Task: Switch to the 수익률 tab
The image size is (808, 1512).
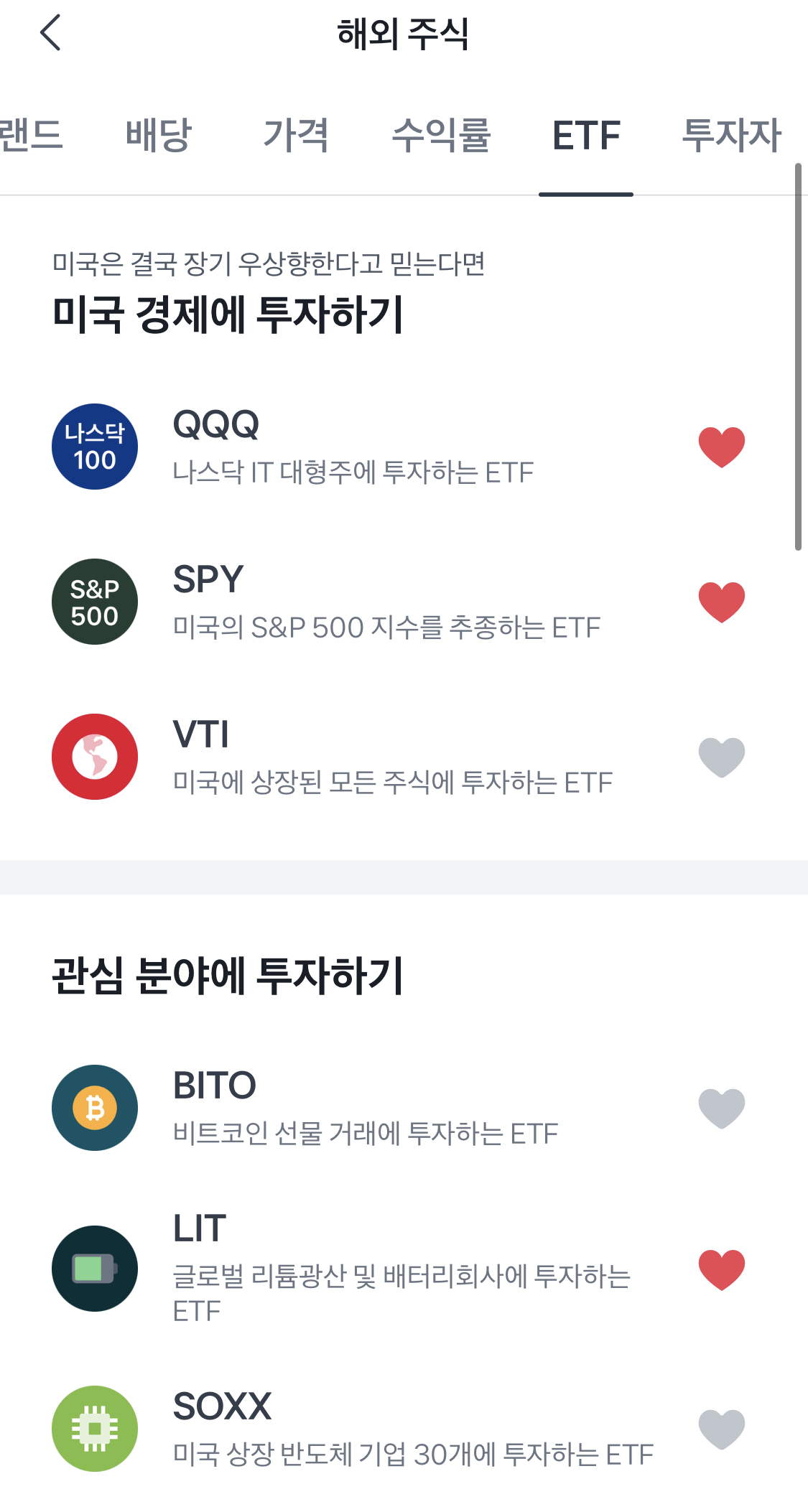Action: pos(441,135)
